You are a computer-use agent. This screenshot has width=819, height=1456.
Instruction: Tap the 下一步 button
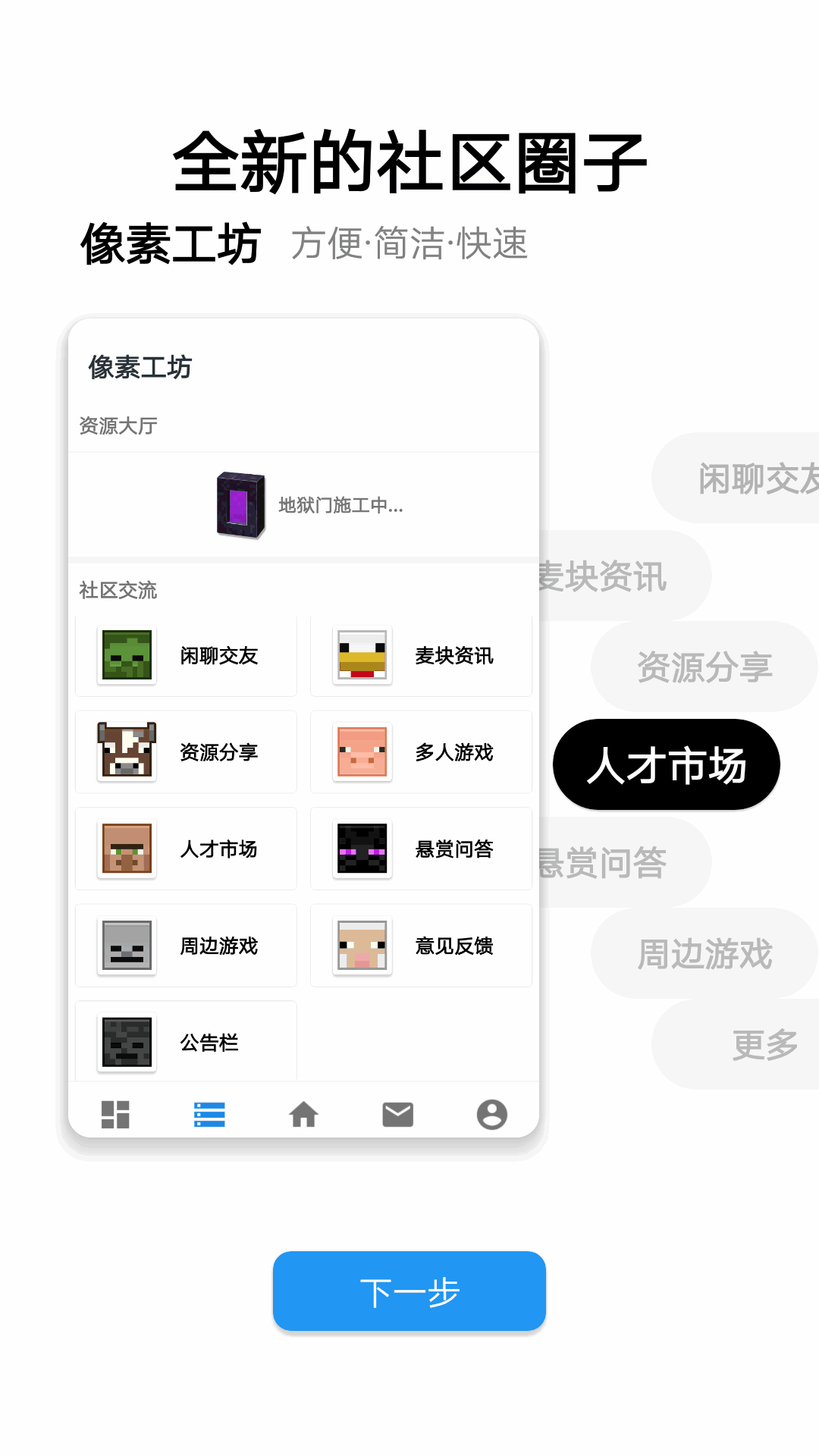409,1291
